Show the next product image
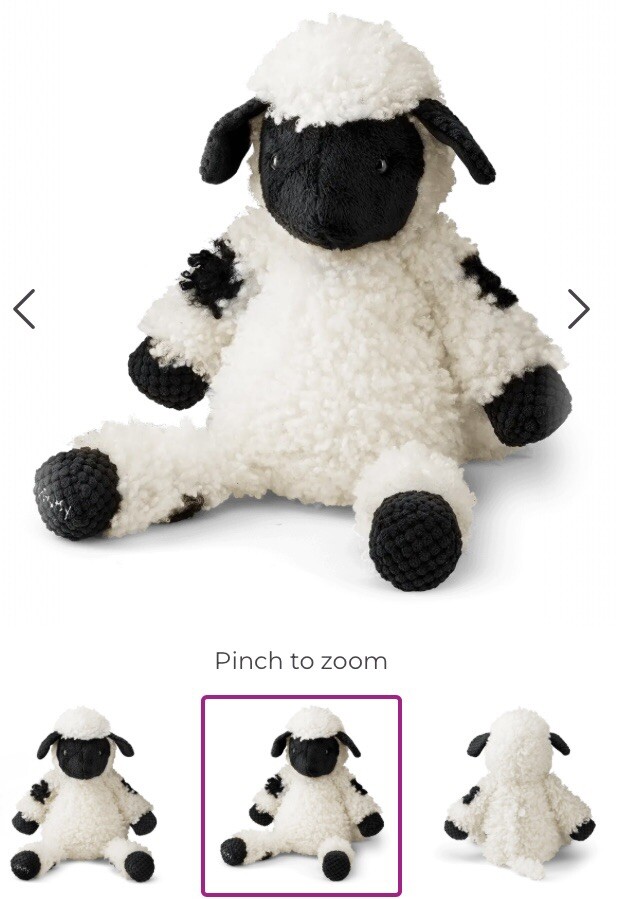Screen dimensions: 628x899 pos(578,309)
